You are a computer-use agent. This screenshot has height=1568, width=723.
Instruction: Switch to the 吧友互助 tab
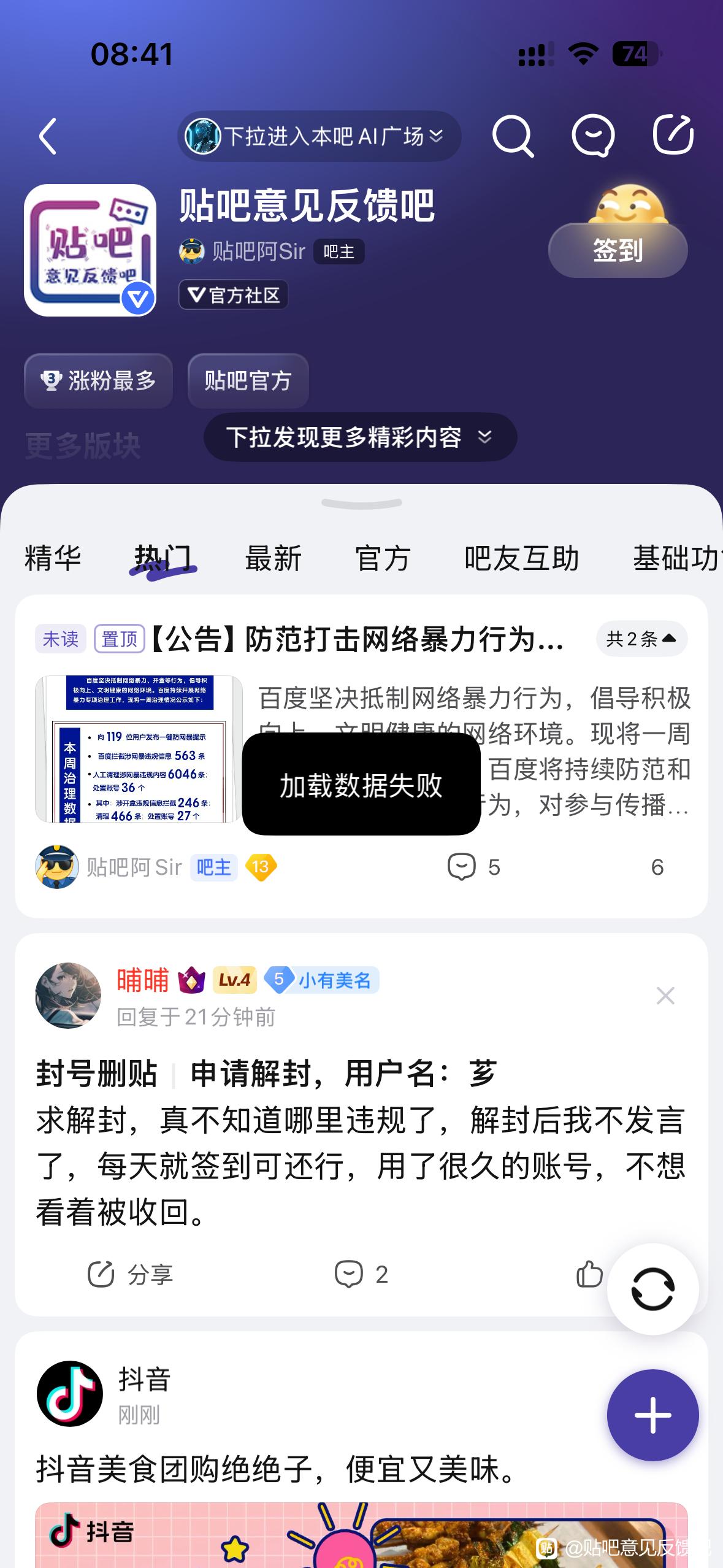point(521,558)
